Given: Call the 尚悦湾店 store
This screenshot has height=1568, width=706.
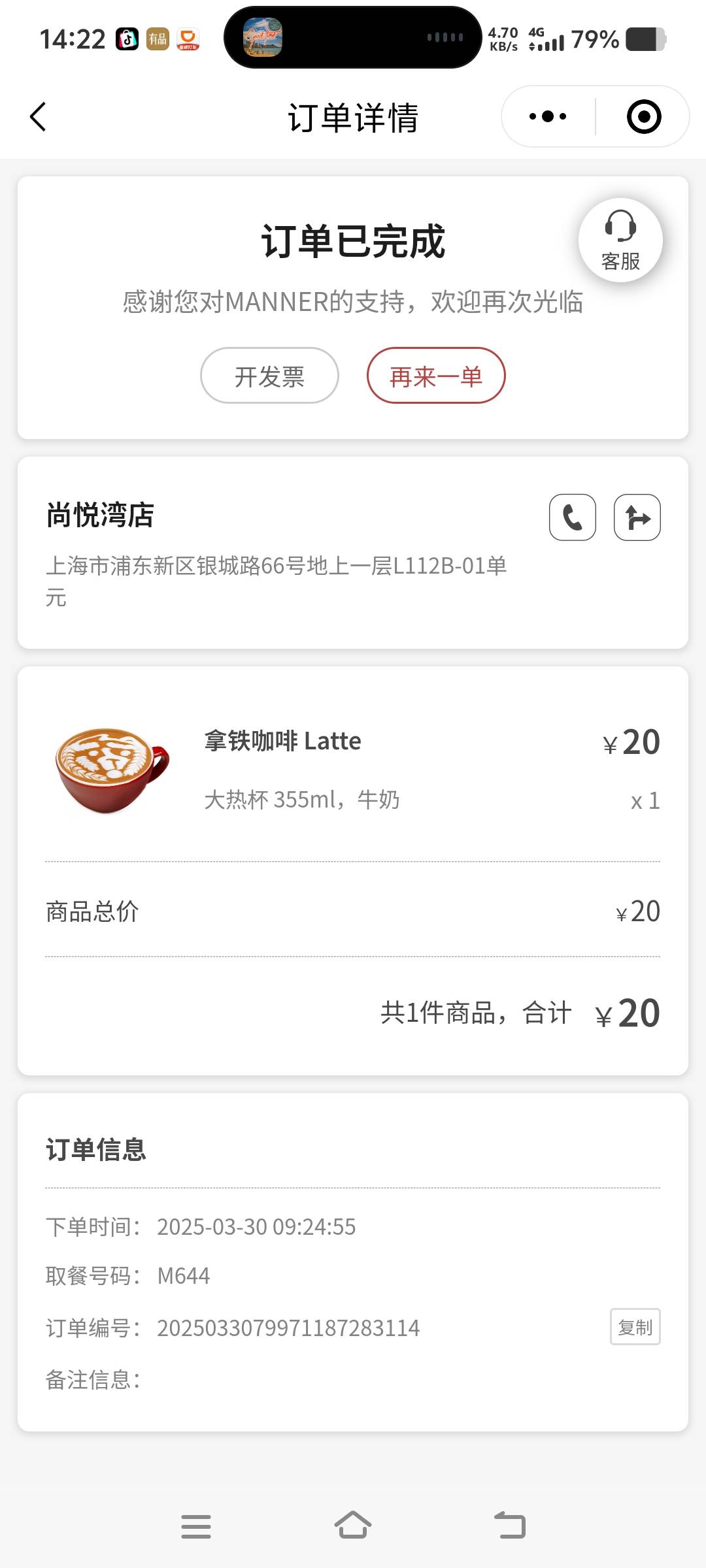Looking at the screenshot, I should pyautogui.click(x=573, y=517).
